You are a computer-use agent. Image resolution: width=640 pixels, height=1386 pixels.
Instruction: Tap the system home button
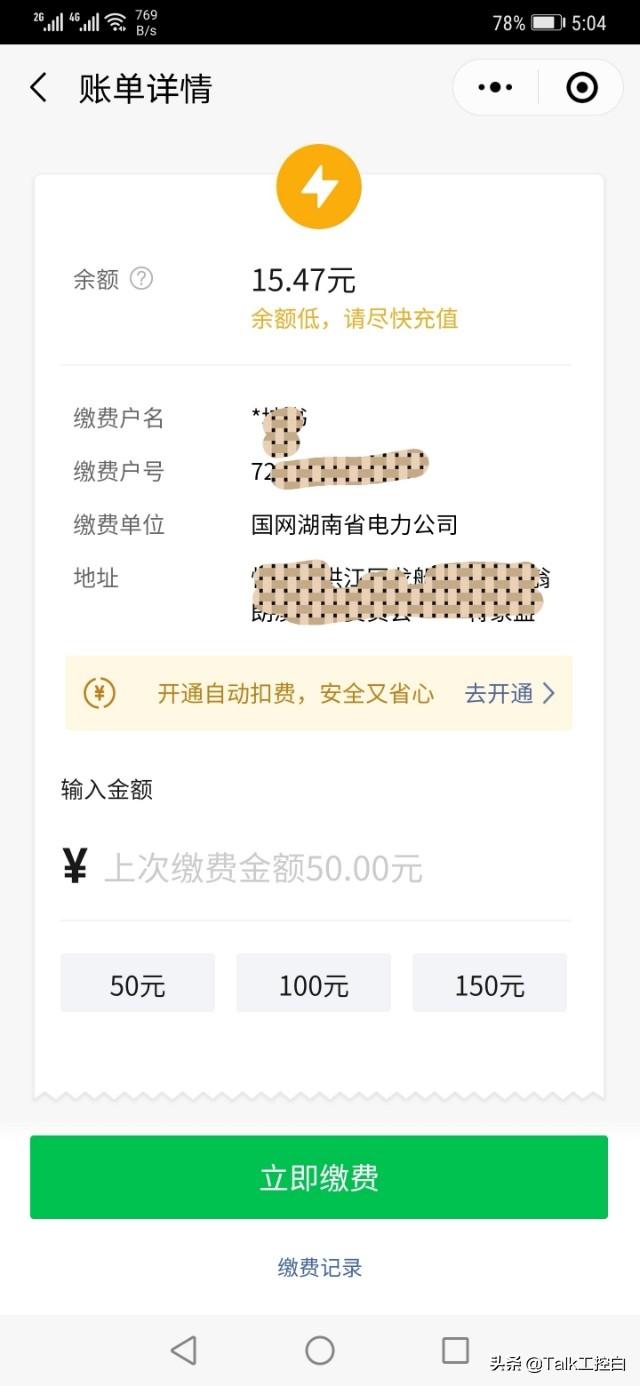click(319, 1351)
